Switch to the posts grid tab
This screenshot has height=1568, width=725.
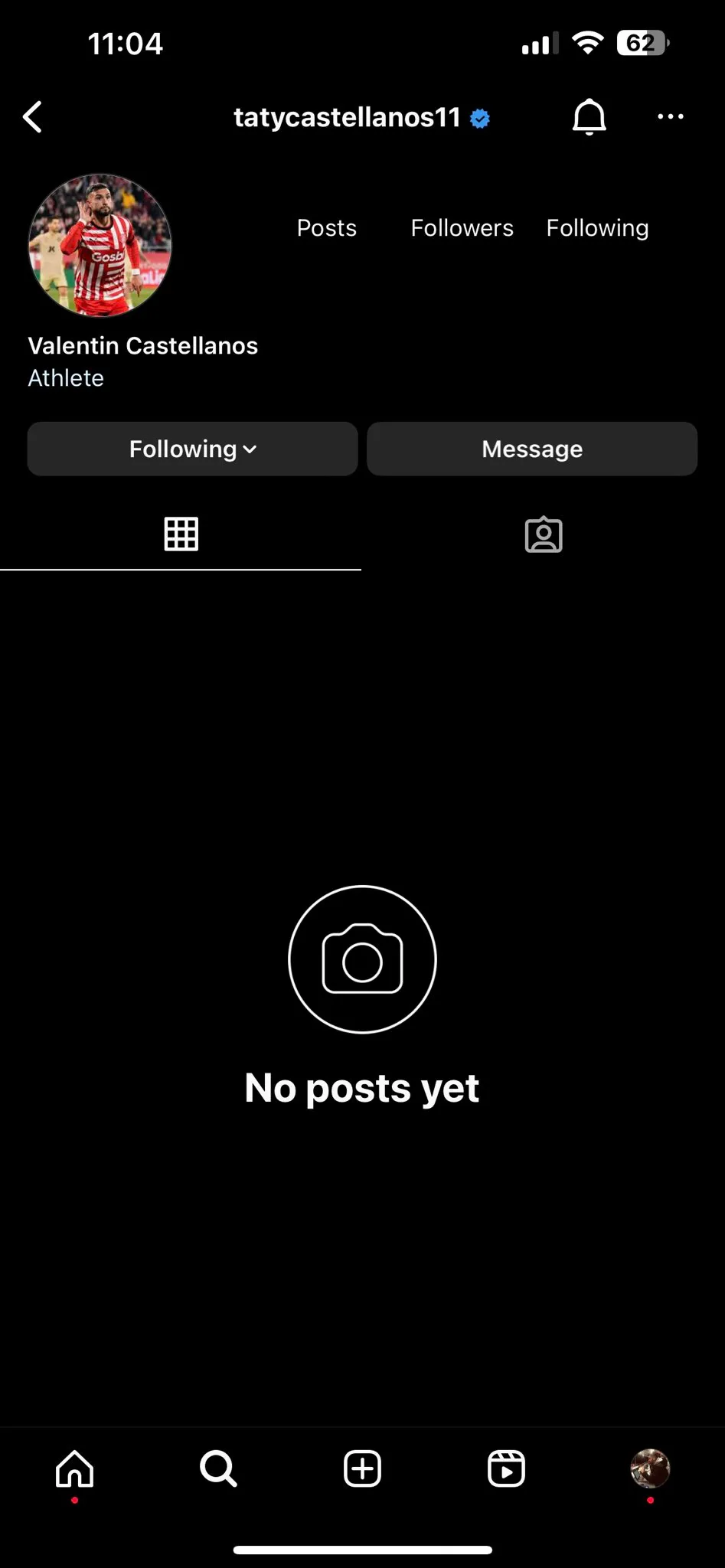click(x=181, y=534)
